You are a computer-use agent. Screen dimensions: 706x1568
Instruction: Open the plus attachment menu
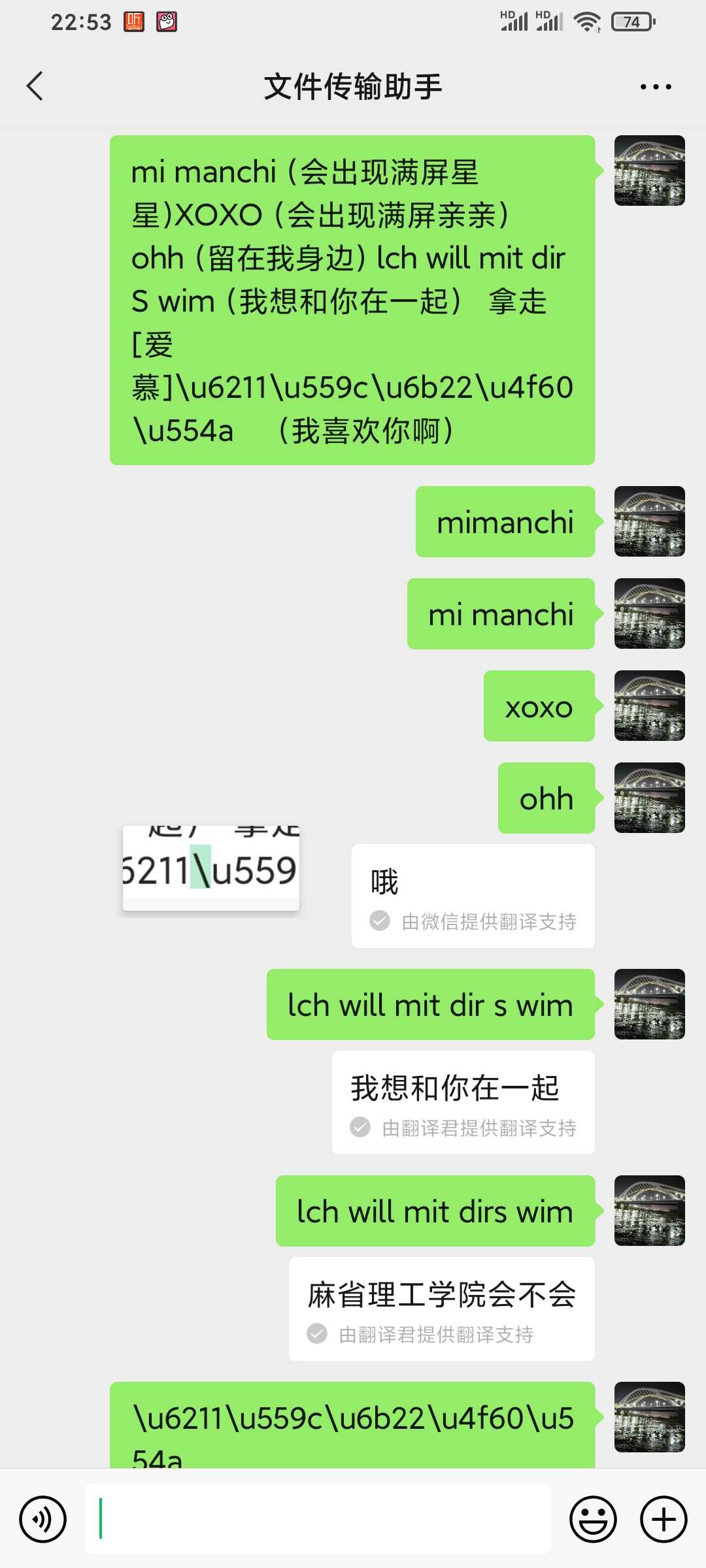click(x=664, y=1519)
